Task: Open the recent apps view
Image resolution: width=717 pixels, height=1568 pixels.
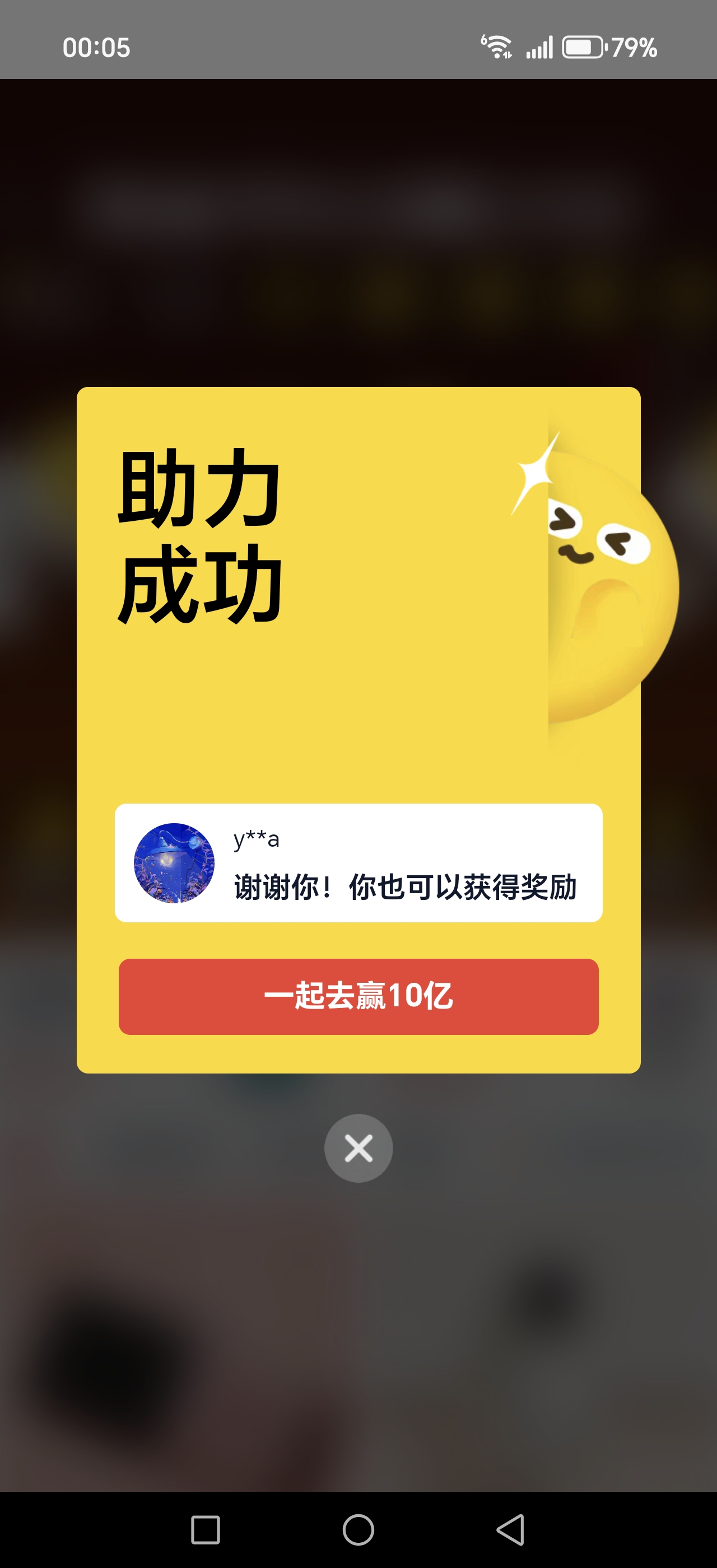Action: point(206,1530)
